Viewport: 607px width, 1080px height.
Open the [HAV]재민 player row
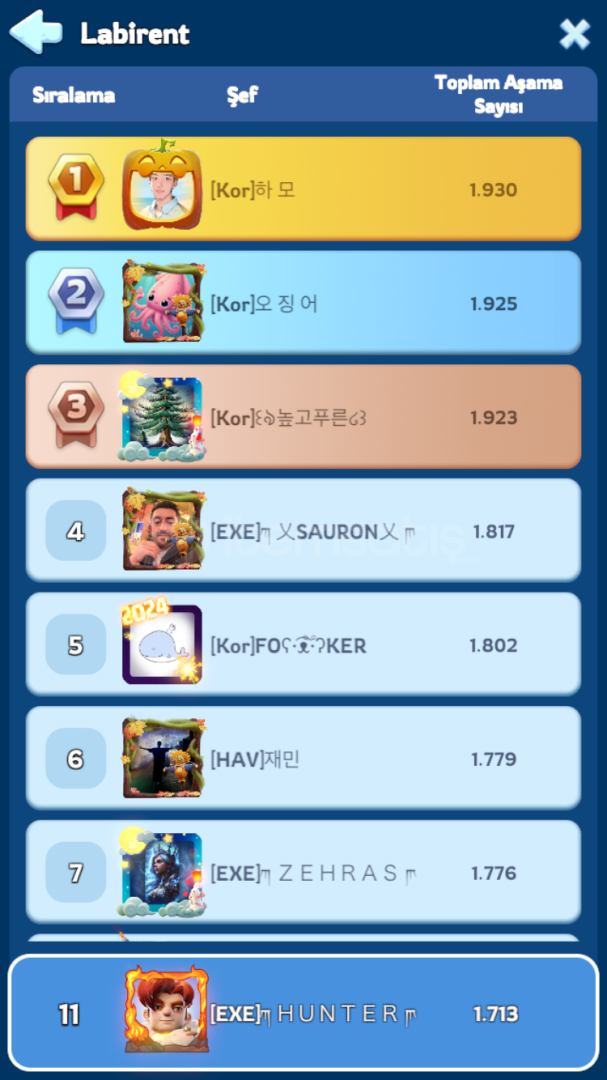303,759
